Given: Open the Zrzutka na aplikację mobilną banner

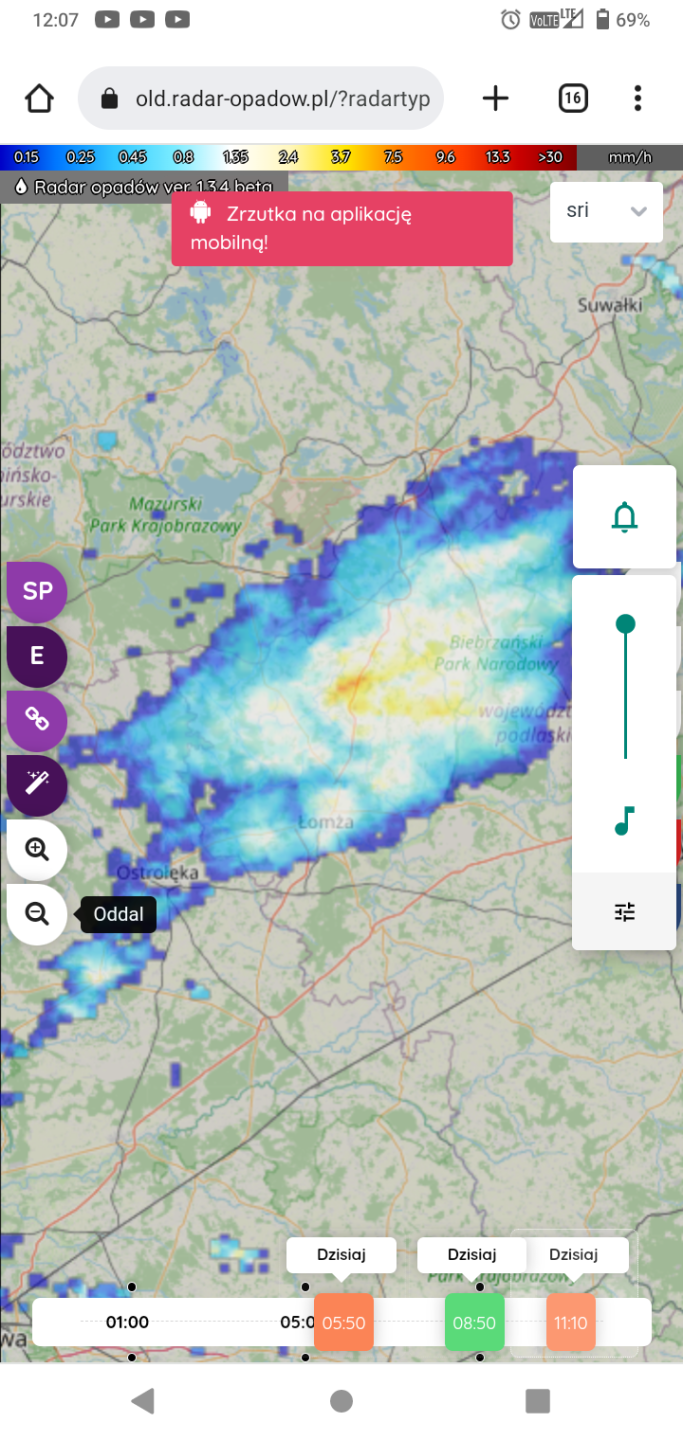Looking at the screenshot, I should coord(341,228).
